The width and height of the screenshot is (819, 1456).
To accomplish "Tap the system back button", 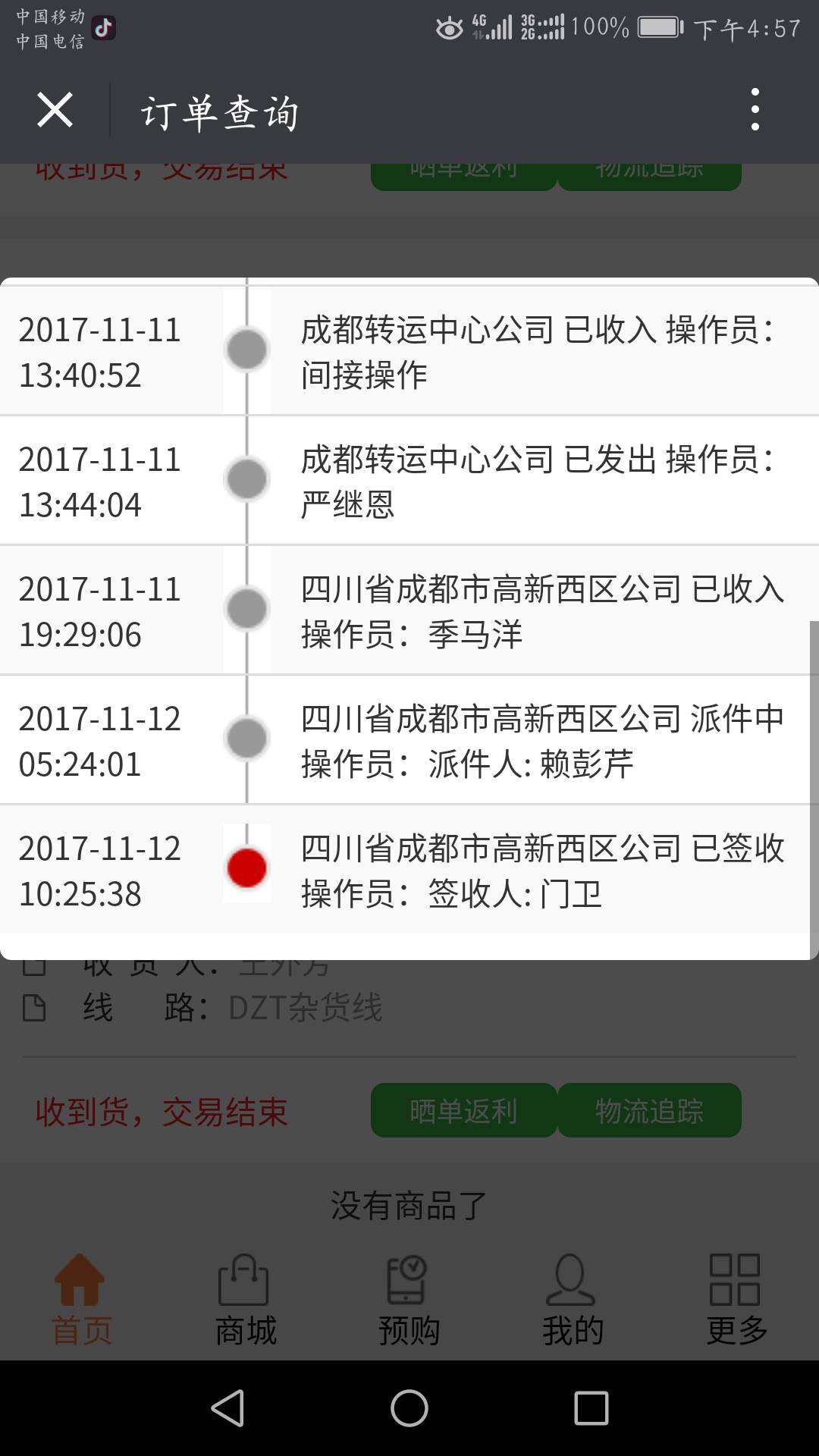I will [x=227, y=1408].
